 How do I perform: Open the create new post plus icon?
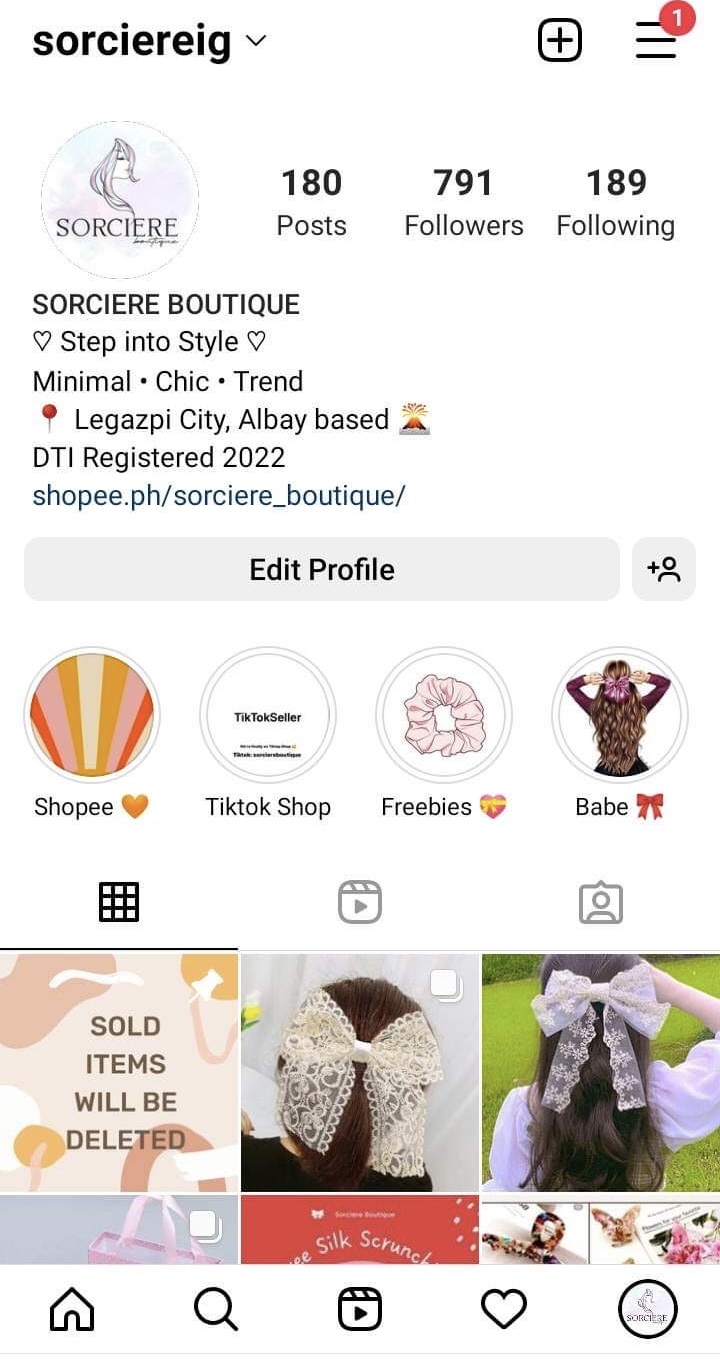click(559, 41)
